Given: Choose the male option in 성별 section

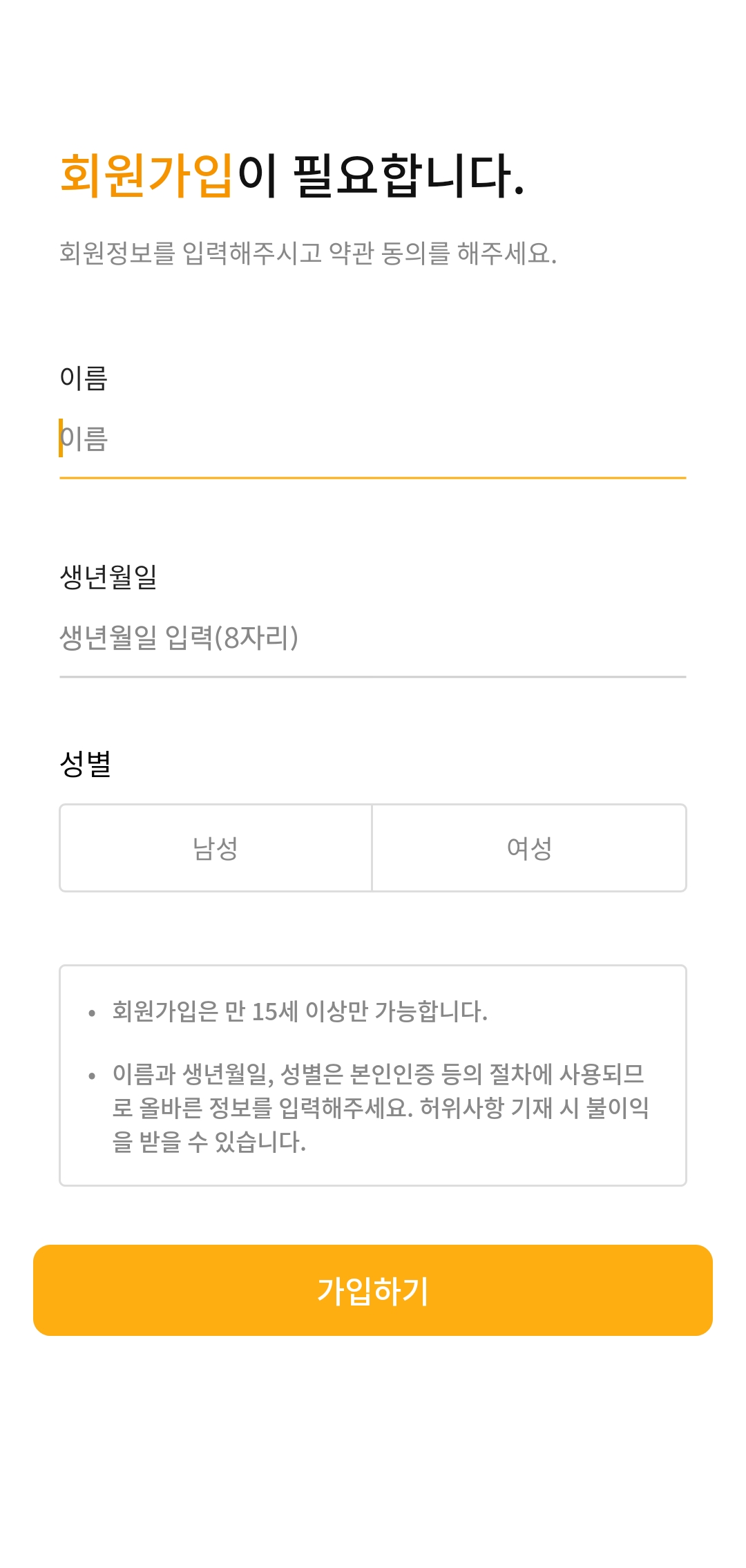Looking at the screenshot, I should 216,848.
